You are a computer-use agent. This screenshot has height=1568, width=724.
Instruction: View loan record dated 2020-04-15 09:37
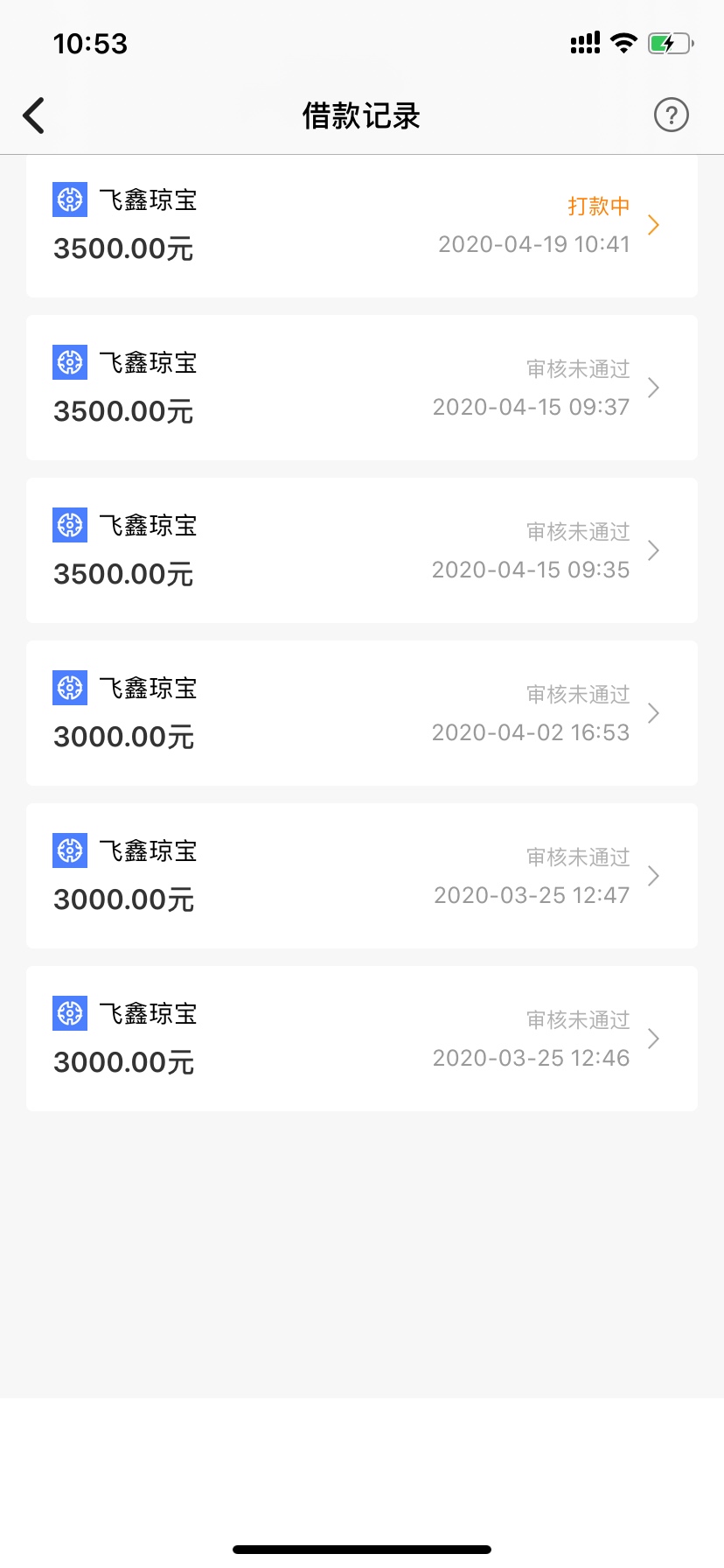[362, 388]
